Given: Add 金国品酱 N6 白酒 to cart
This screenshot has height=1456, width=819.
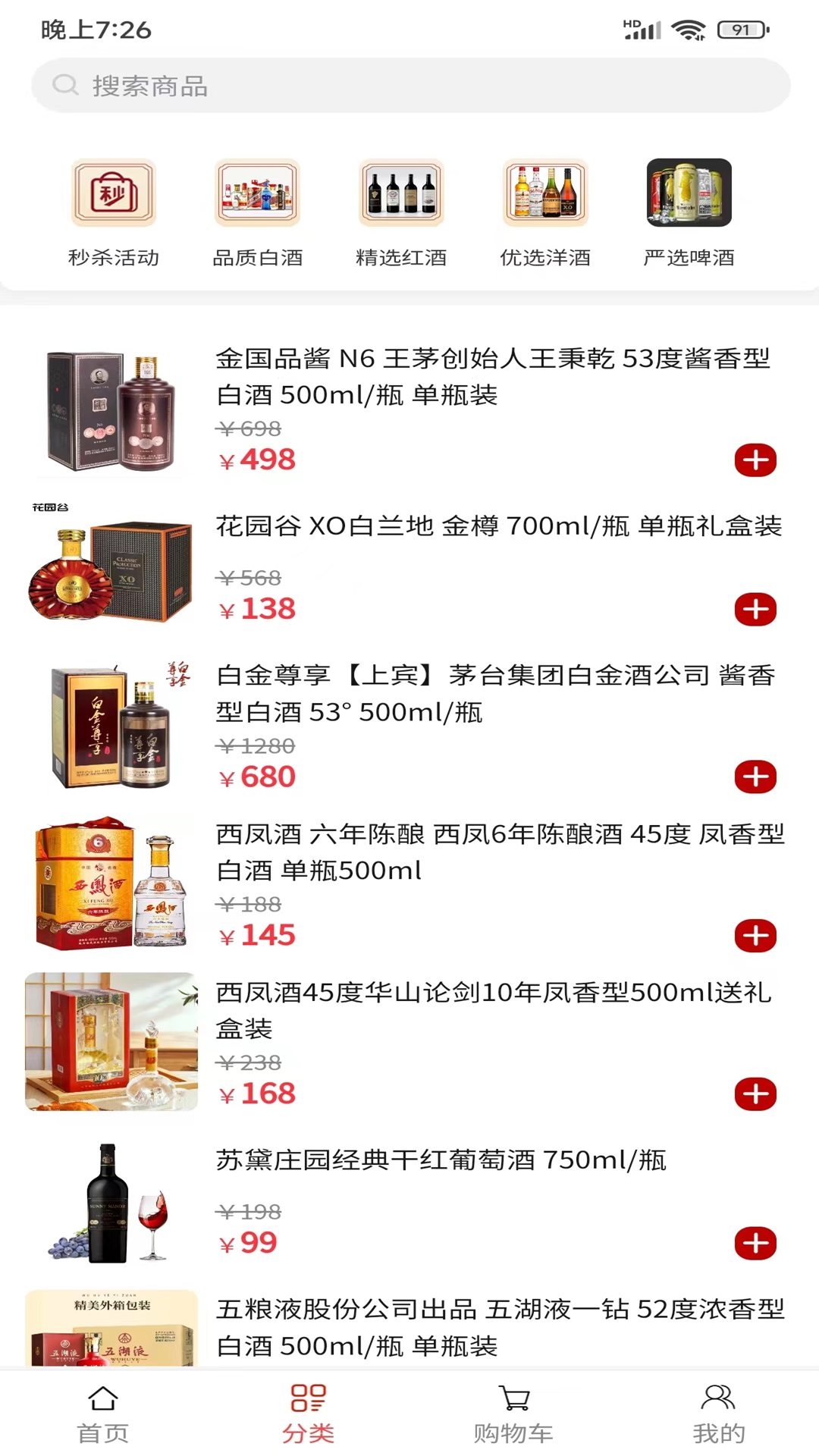Looking at the screenshot, I should [x=755, y=460].
